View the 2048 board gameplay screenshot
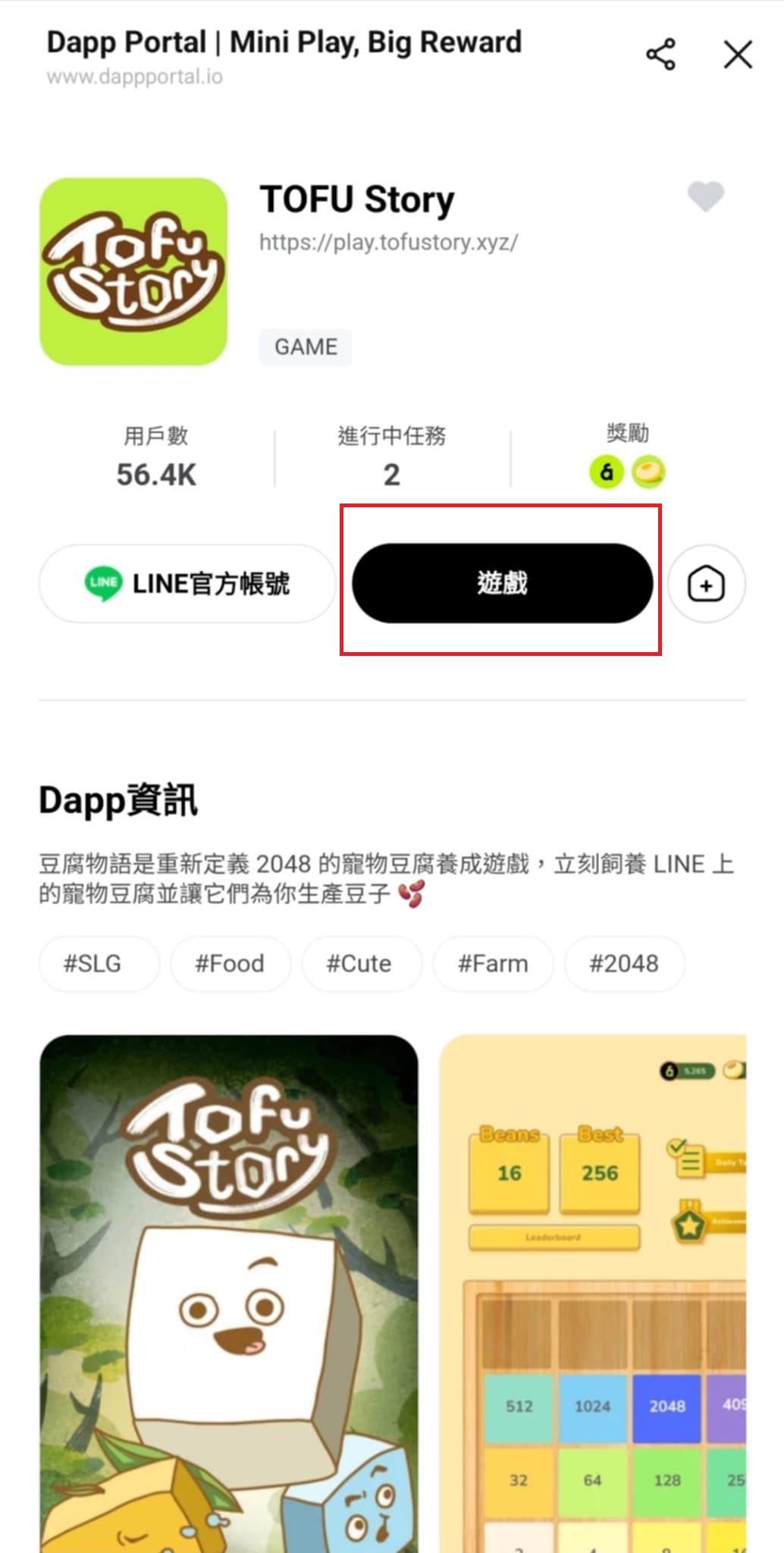The height and width of the screenshot is (1553, 784). pos(593,1289)
